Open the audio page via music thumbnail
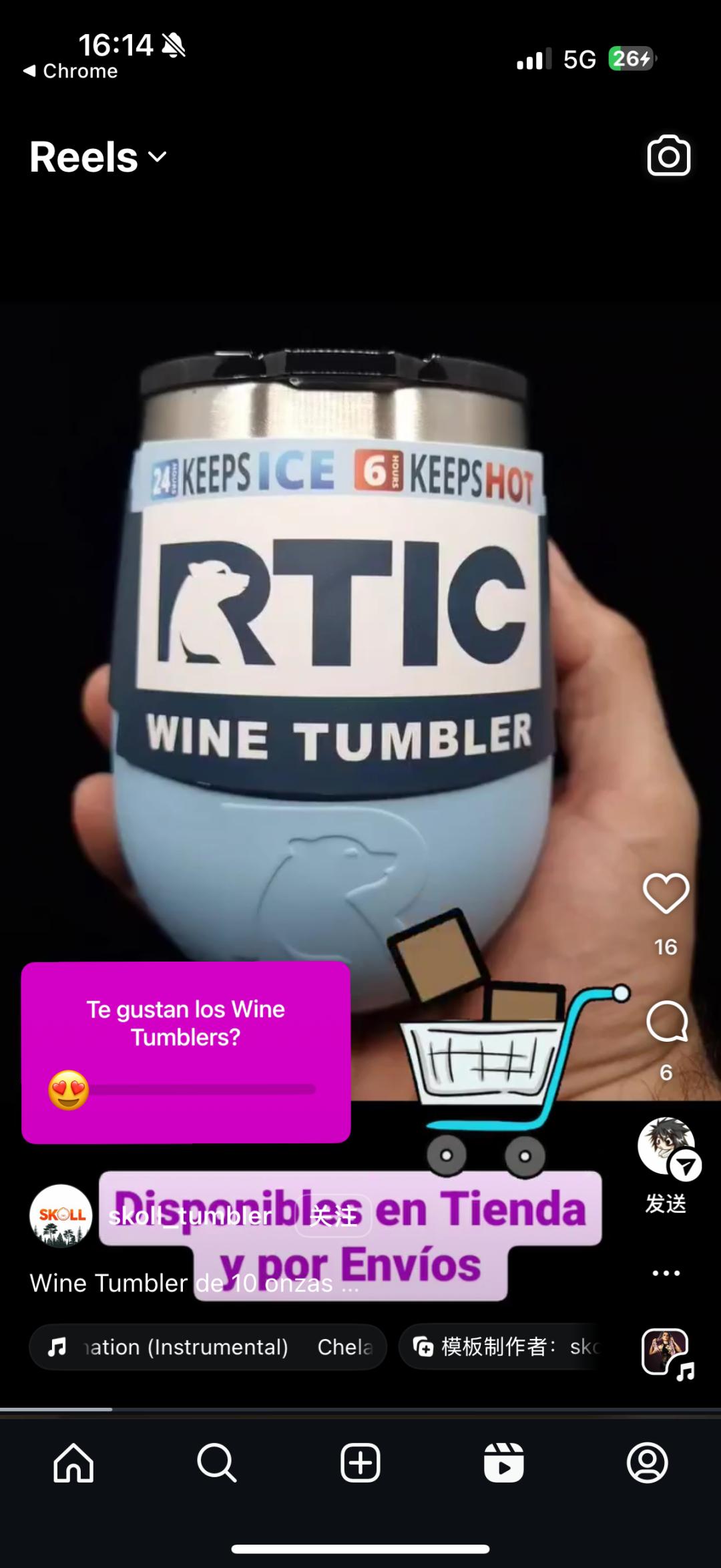 coord(666,1353)
